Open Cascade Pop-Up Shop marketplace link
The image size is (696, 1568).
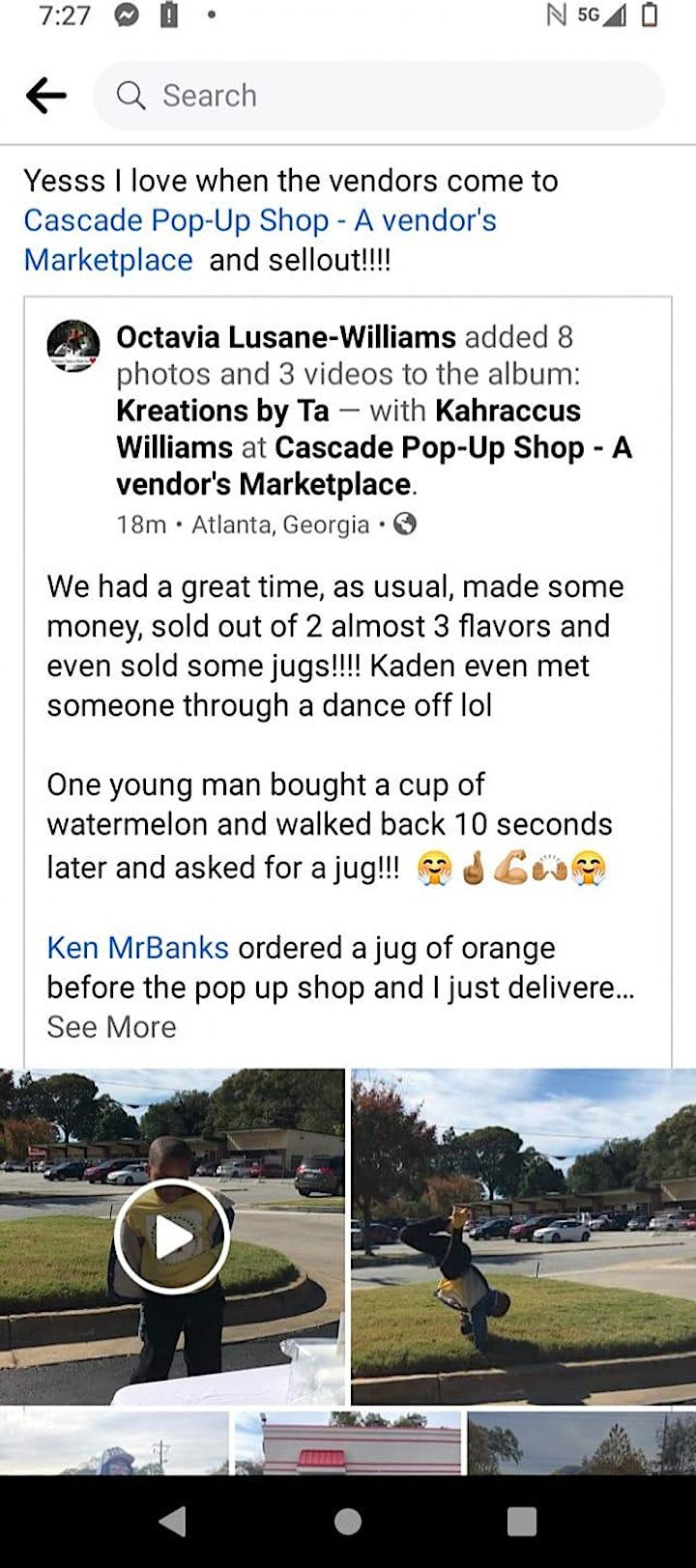point(260,240)
